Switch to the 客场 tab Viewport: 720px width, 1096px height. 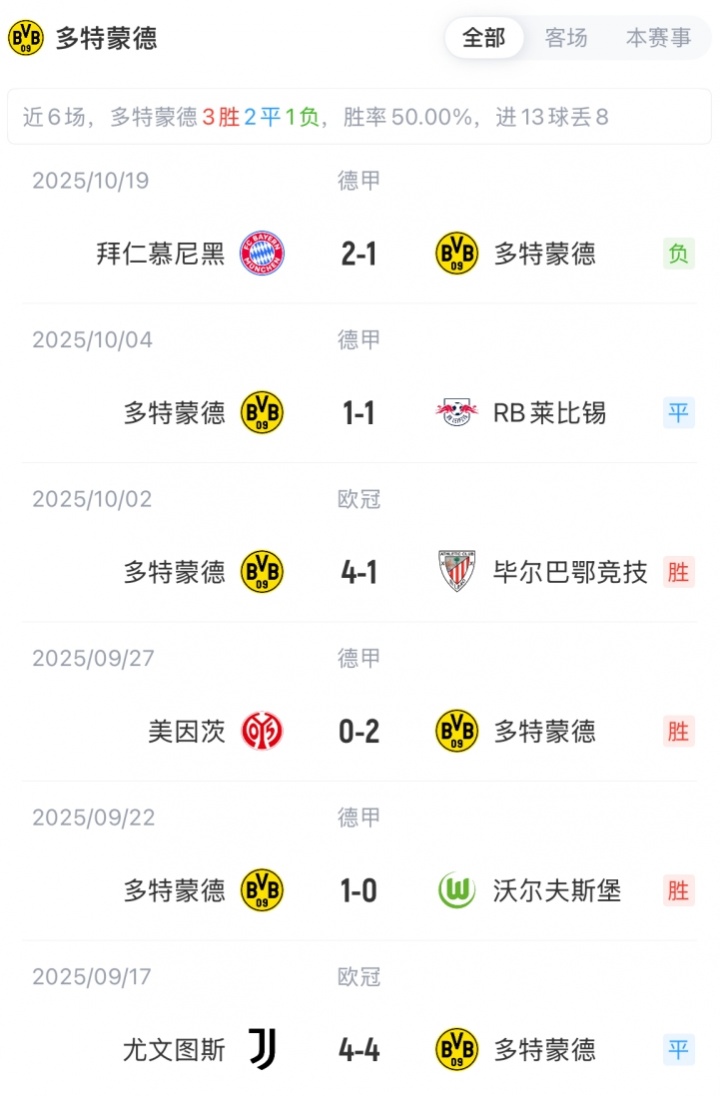pyautogui.click(x=566, y=38)
